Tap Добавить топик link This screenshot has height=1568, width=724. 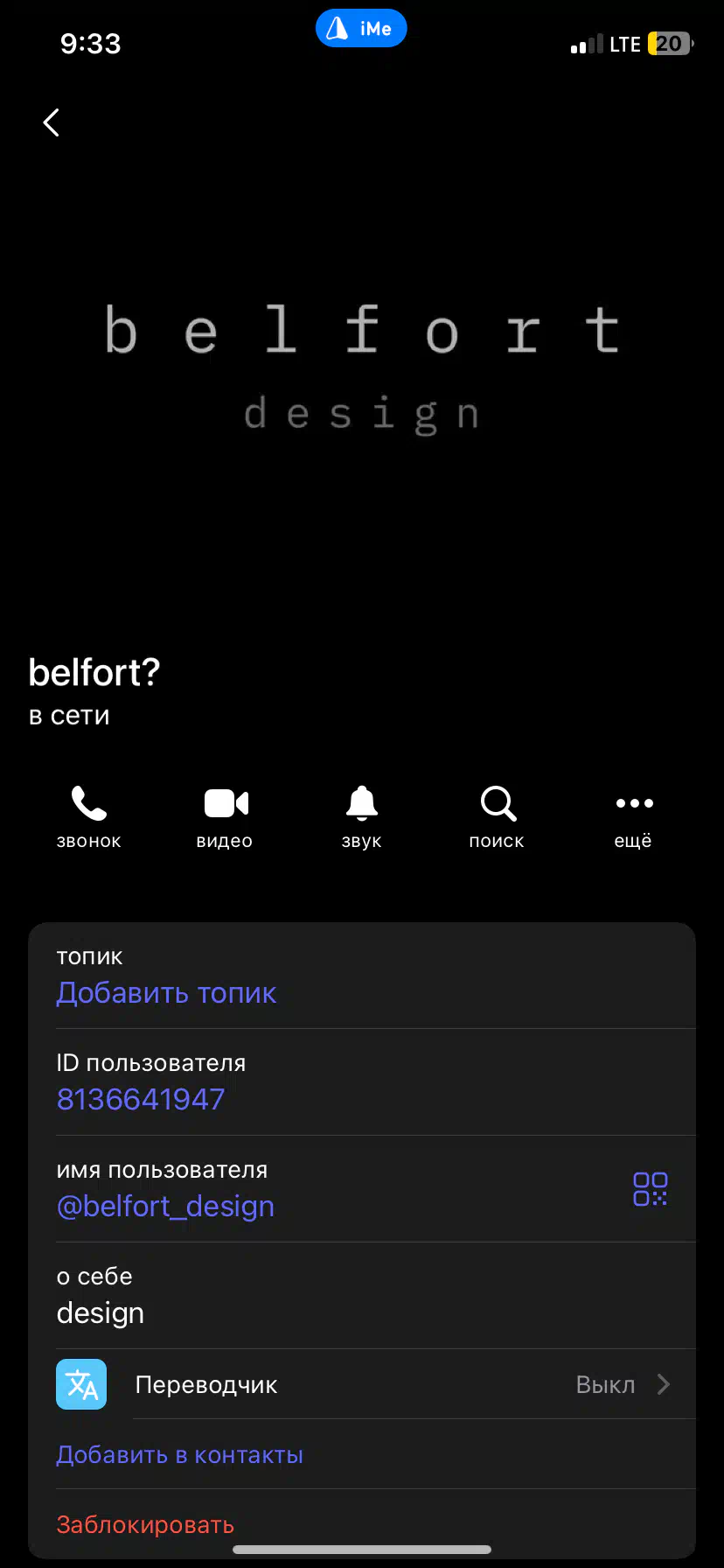(x=166, y=993)
